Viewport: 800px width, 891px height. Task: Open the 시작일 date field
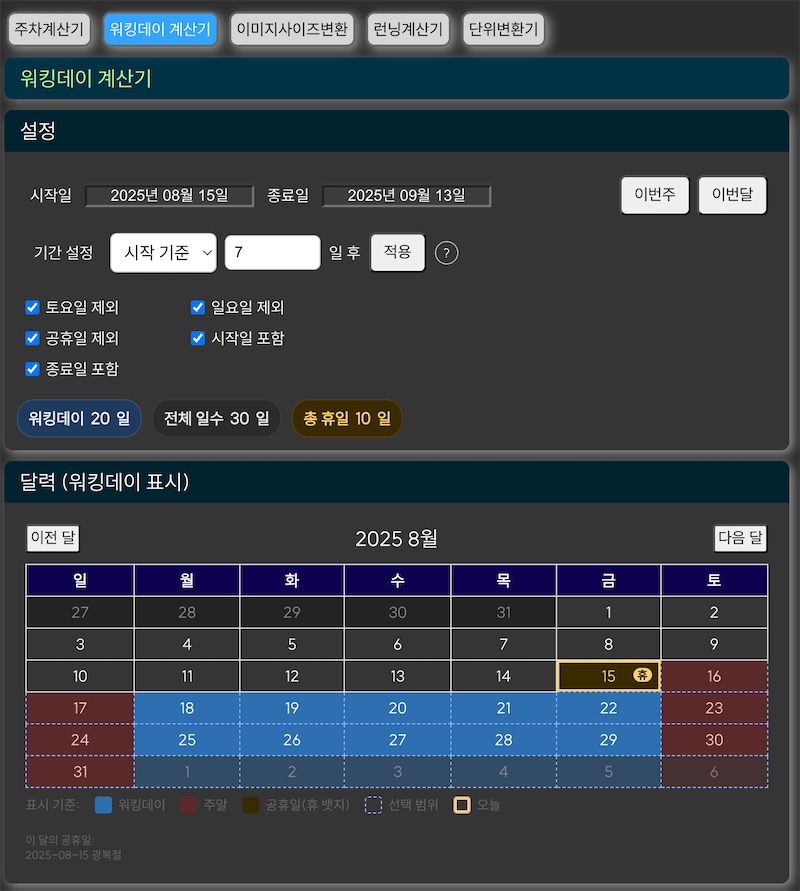(x=169, y=196)
